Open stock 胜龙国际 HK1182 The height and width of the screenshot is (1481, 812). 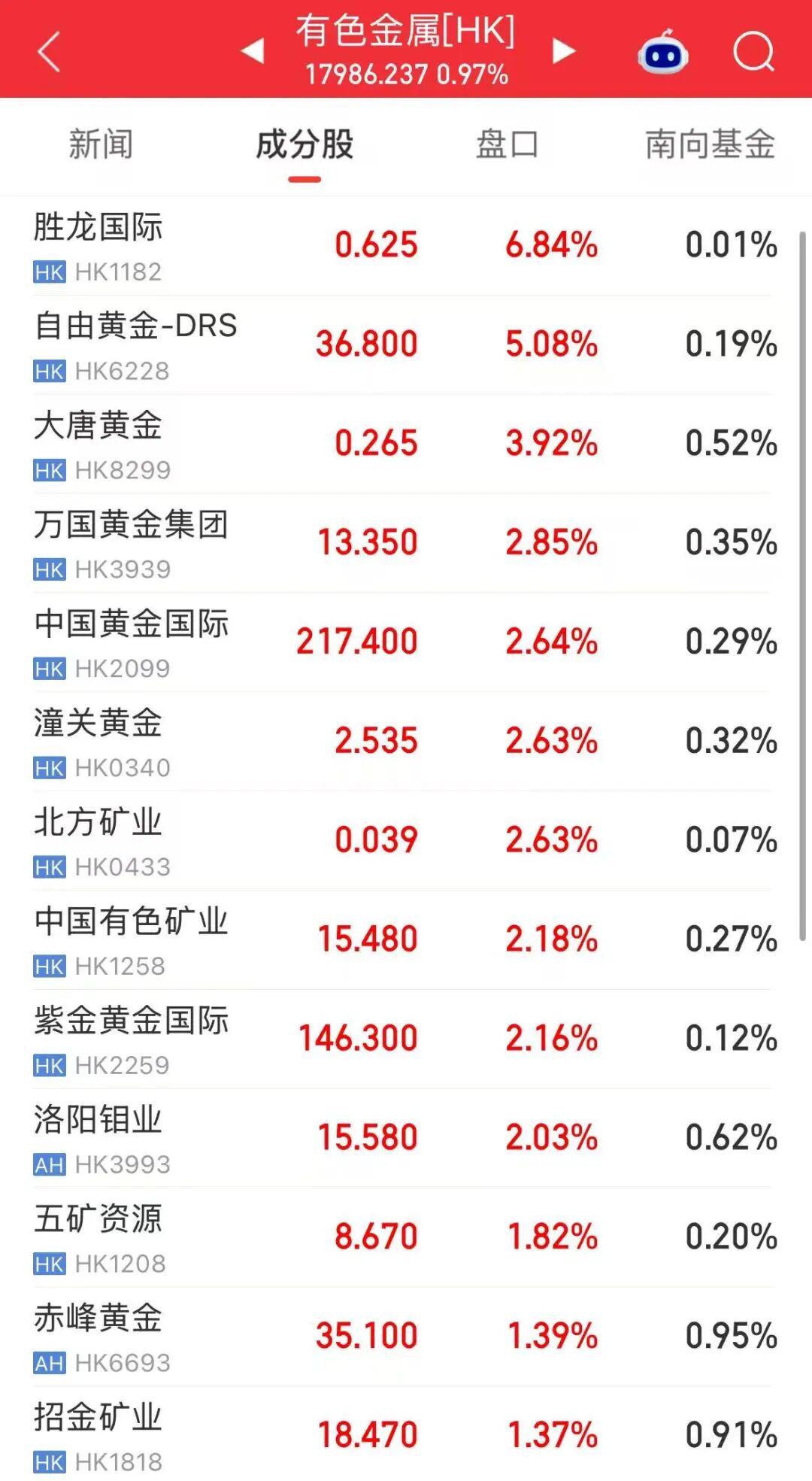click(406, 246)
